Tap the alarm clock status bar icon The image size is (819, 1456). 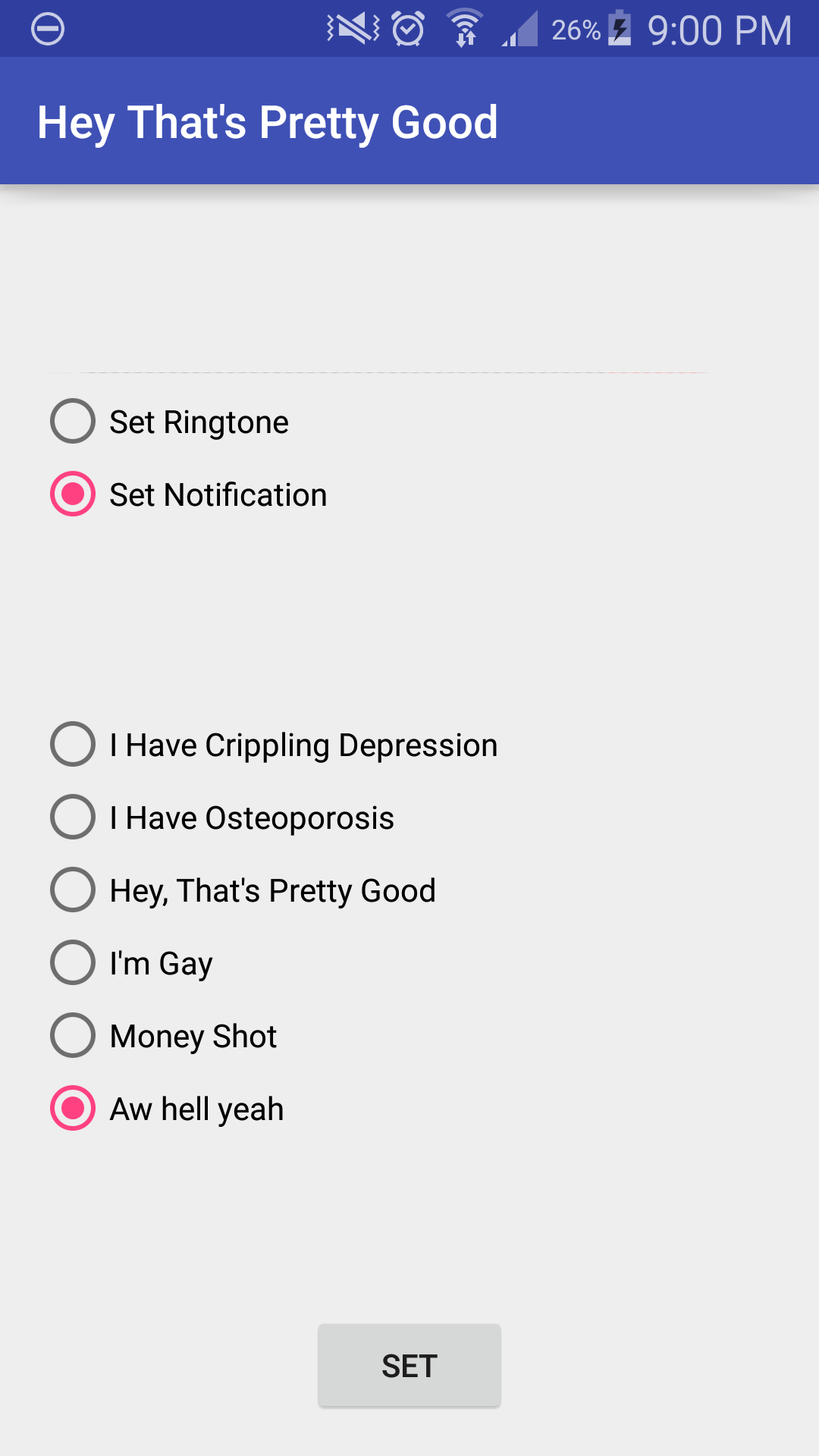pos(407,28)
